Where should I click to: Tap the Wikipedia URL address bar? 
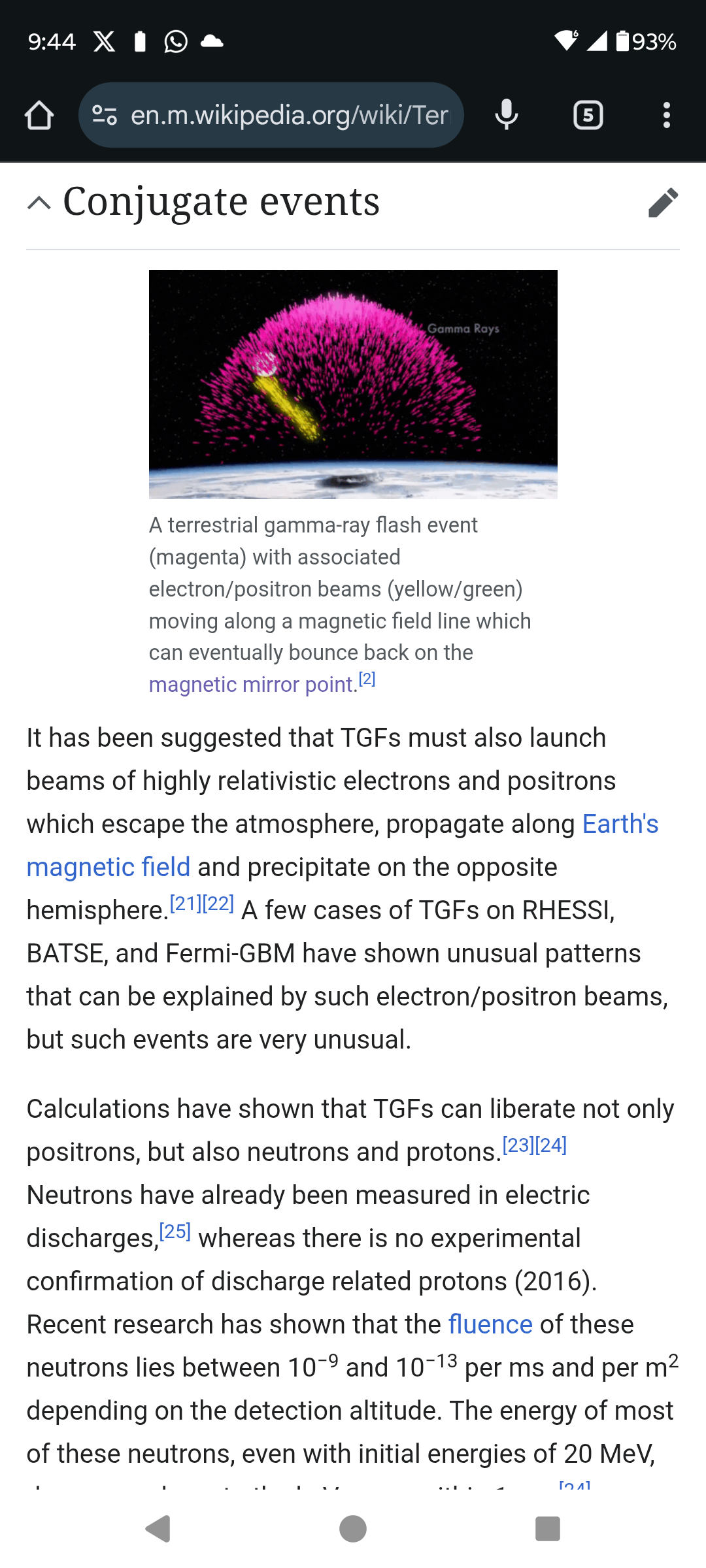pos(271,116)
